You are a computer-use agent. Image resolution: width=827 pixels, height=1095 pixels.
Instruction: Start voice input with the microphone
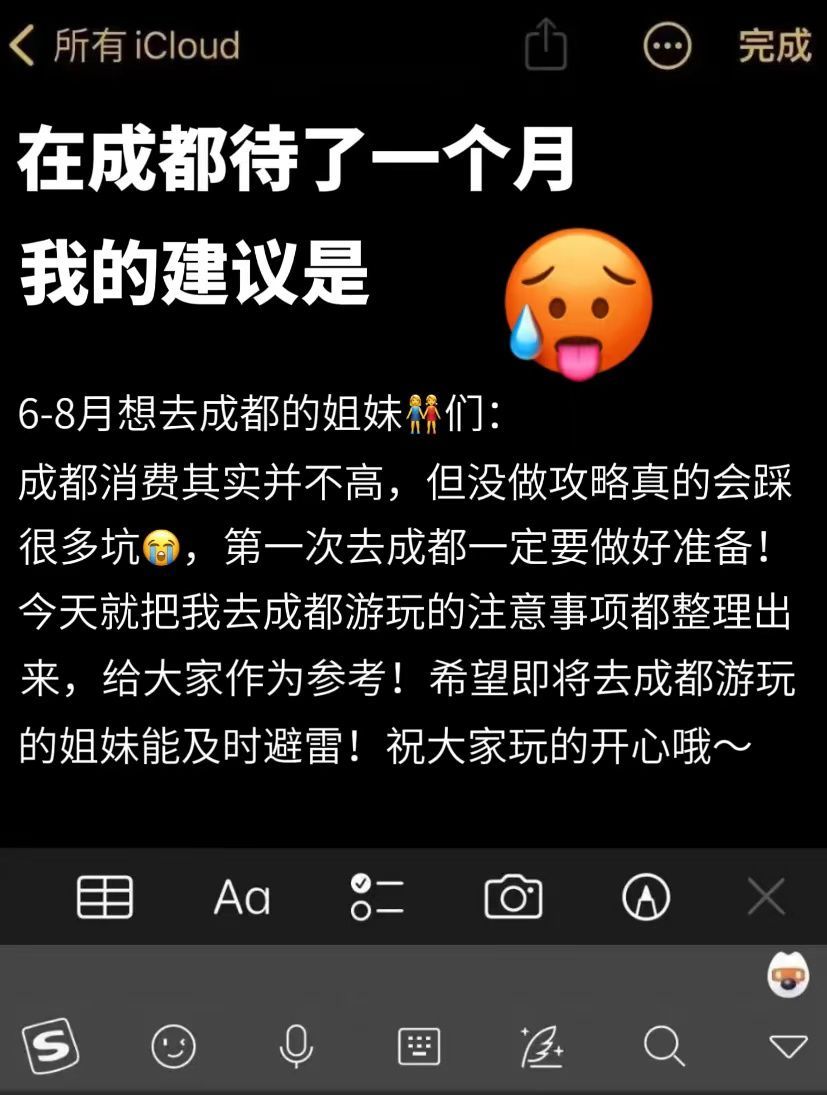[296, 1047]
